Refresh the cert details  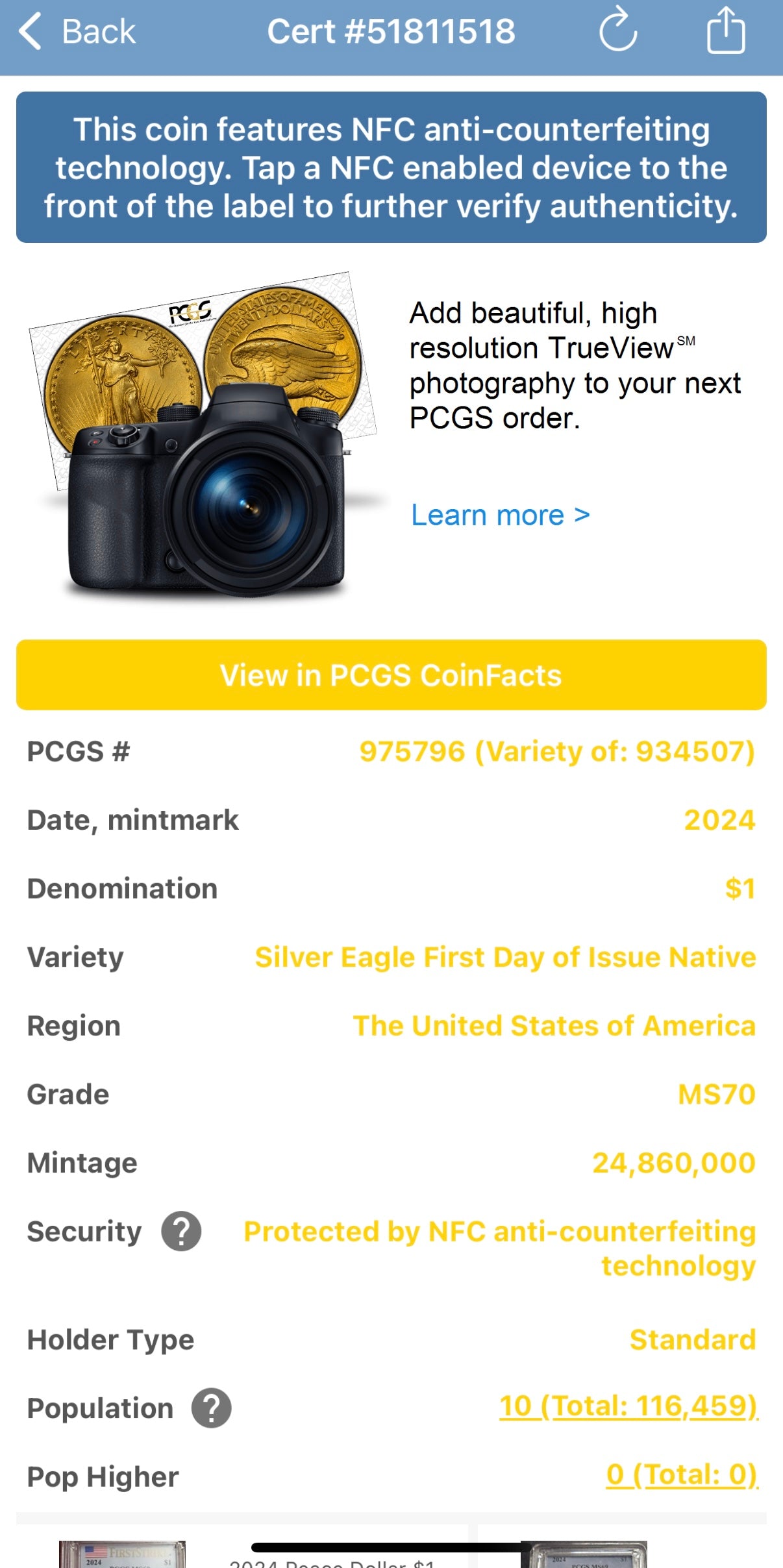point(617,30)
